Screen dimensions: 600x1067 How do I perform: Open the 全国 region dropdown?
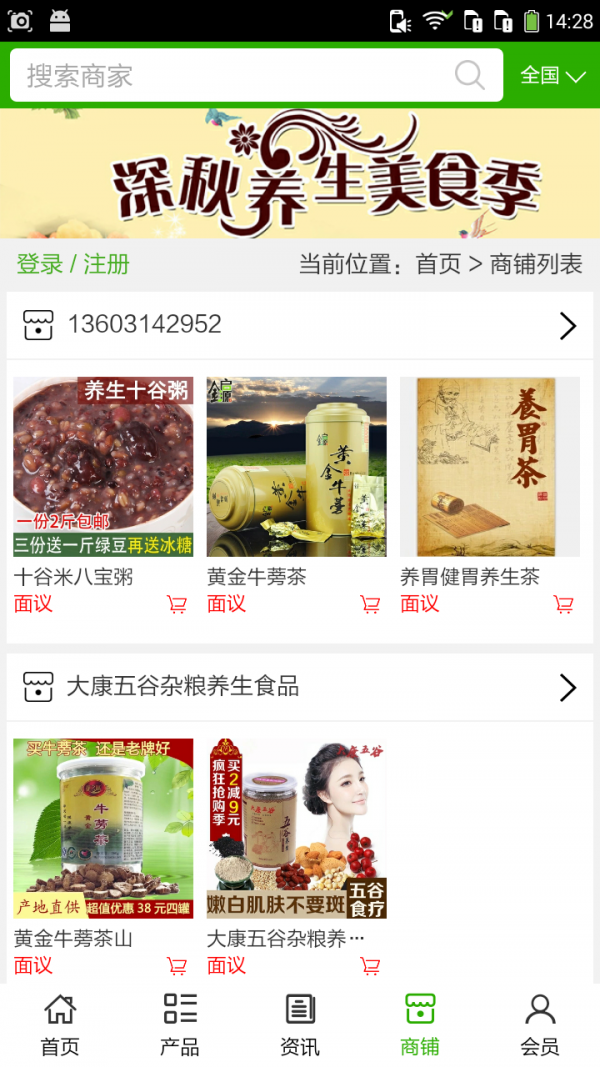point(552,76)
